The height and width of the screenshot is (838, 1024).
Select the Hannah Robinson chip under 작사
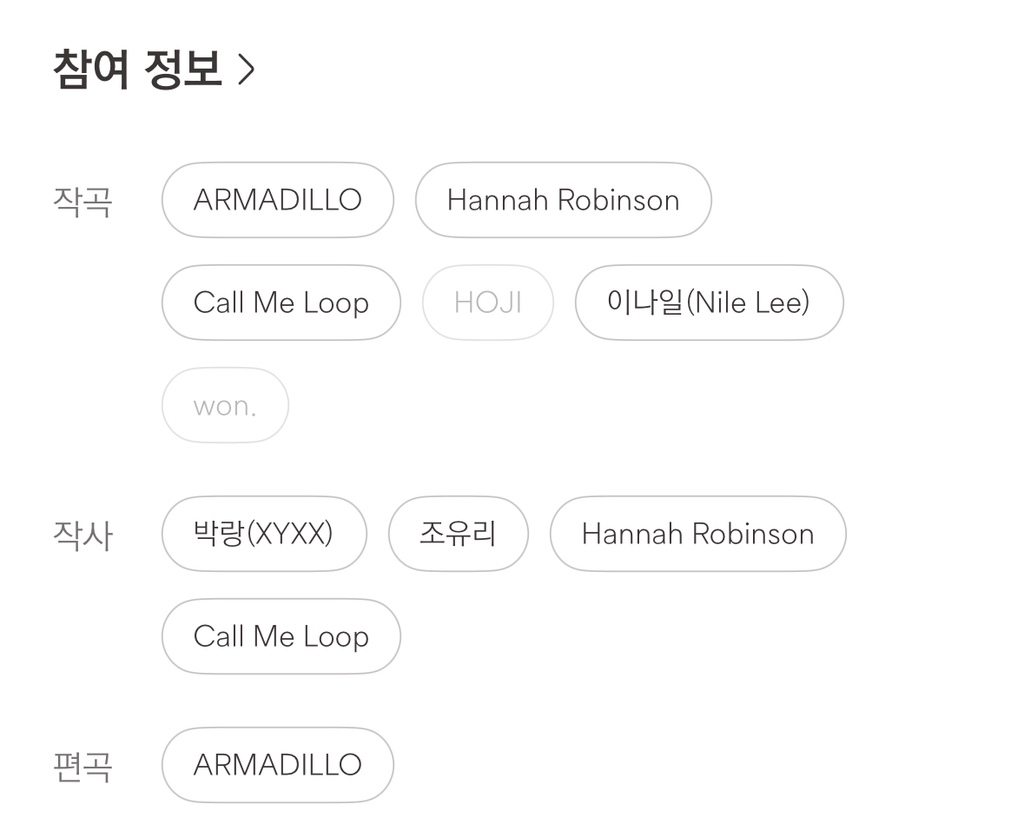(697, 534)
